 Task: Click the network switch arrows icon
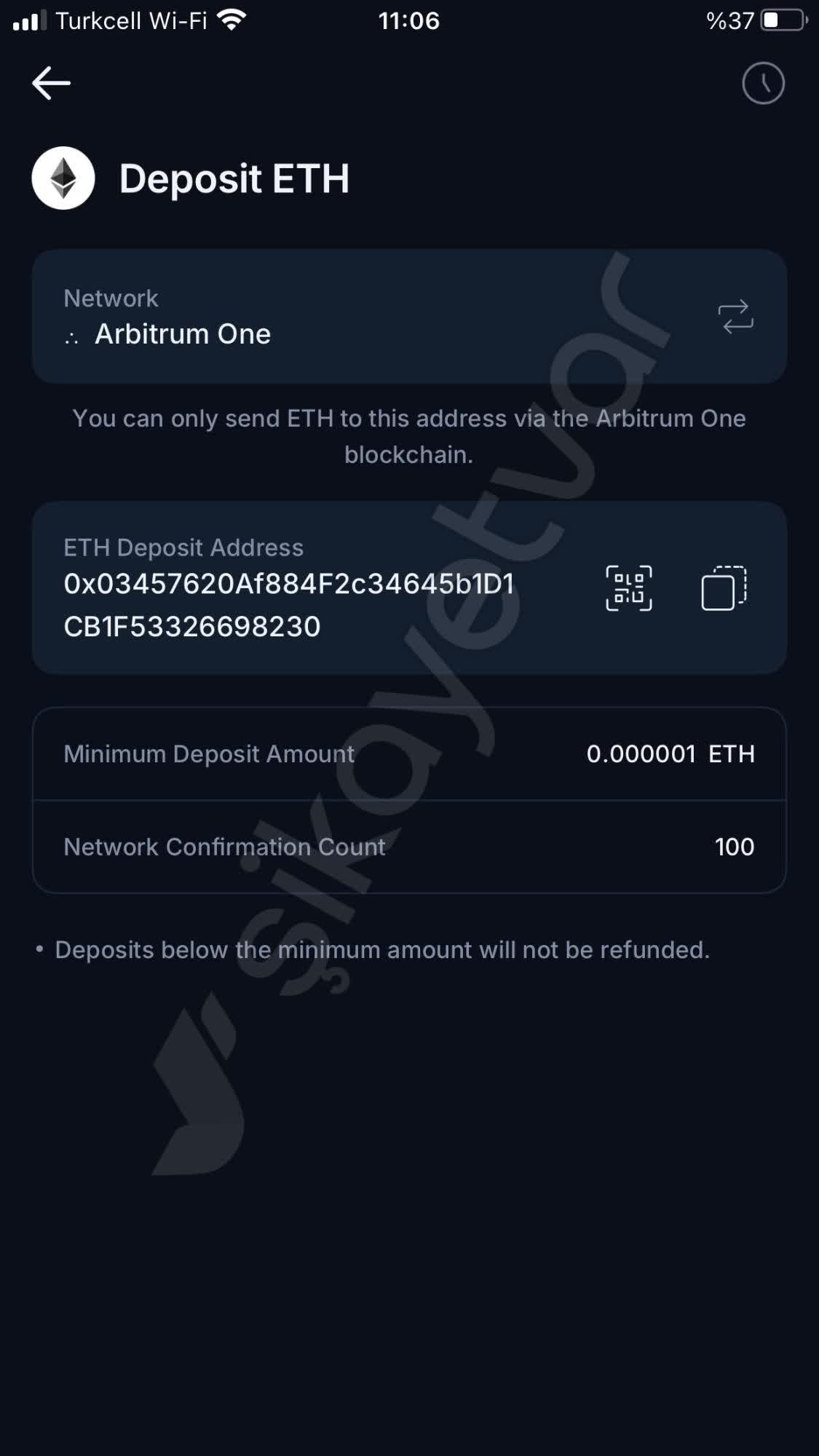click(735, 316)
